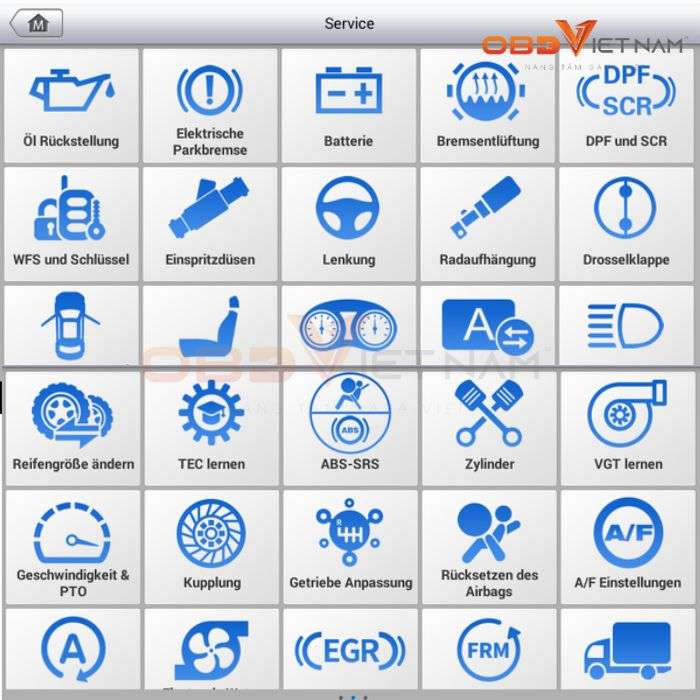Select WFS und Schlüssel
The width and height of the screenshot is (700, 700).
click(71, 223)
